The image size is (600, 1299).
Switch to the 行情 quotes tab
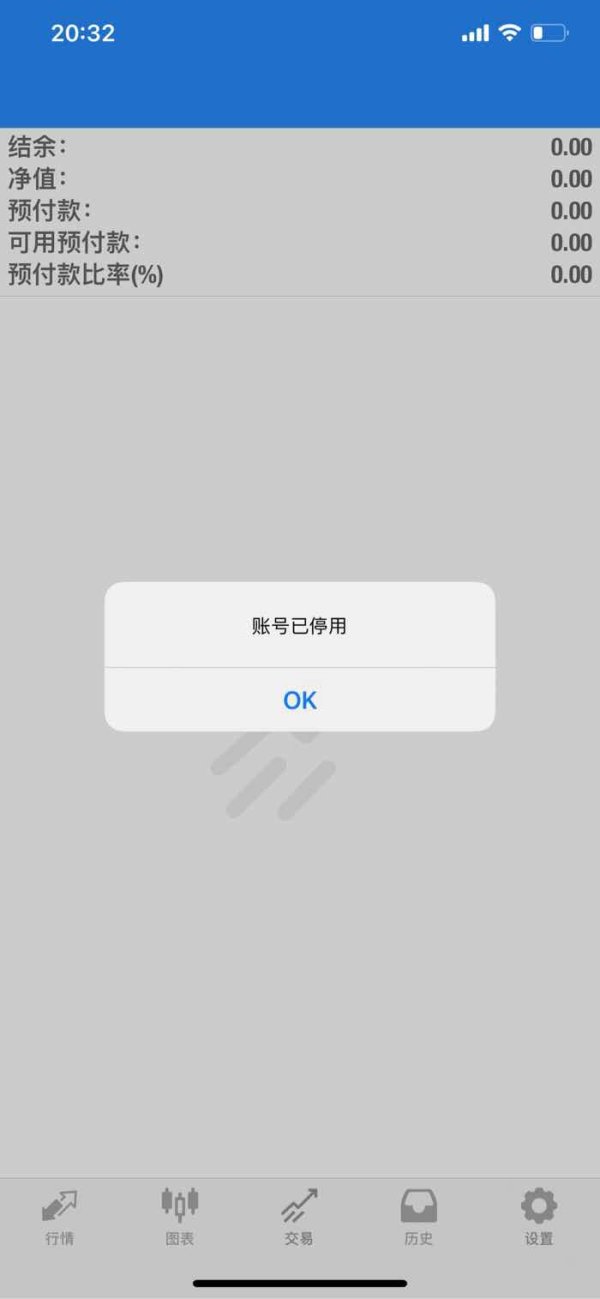click(x=60, y=1217)
